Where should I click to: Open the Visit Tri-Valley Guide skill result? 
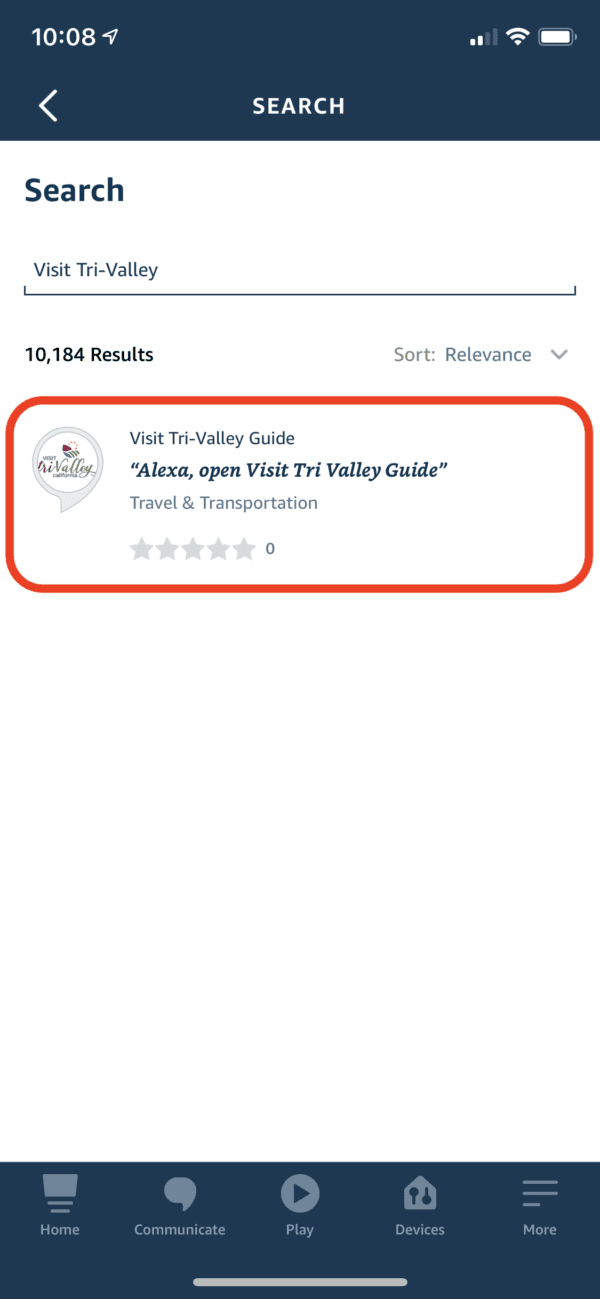pos(300,492)
